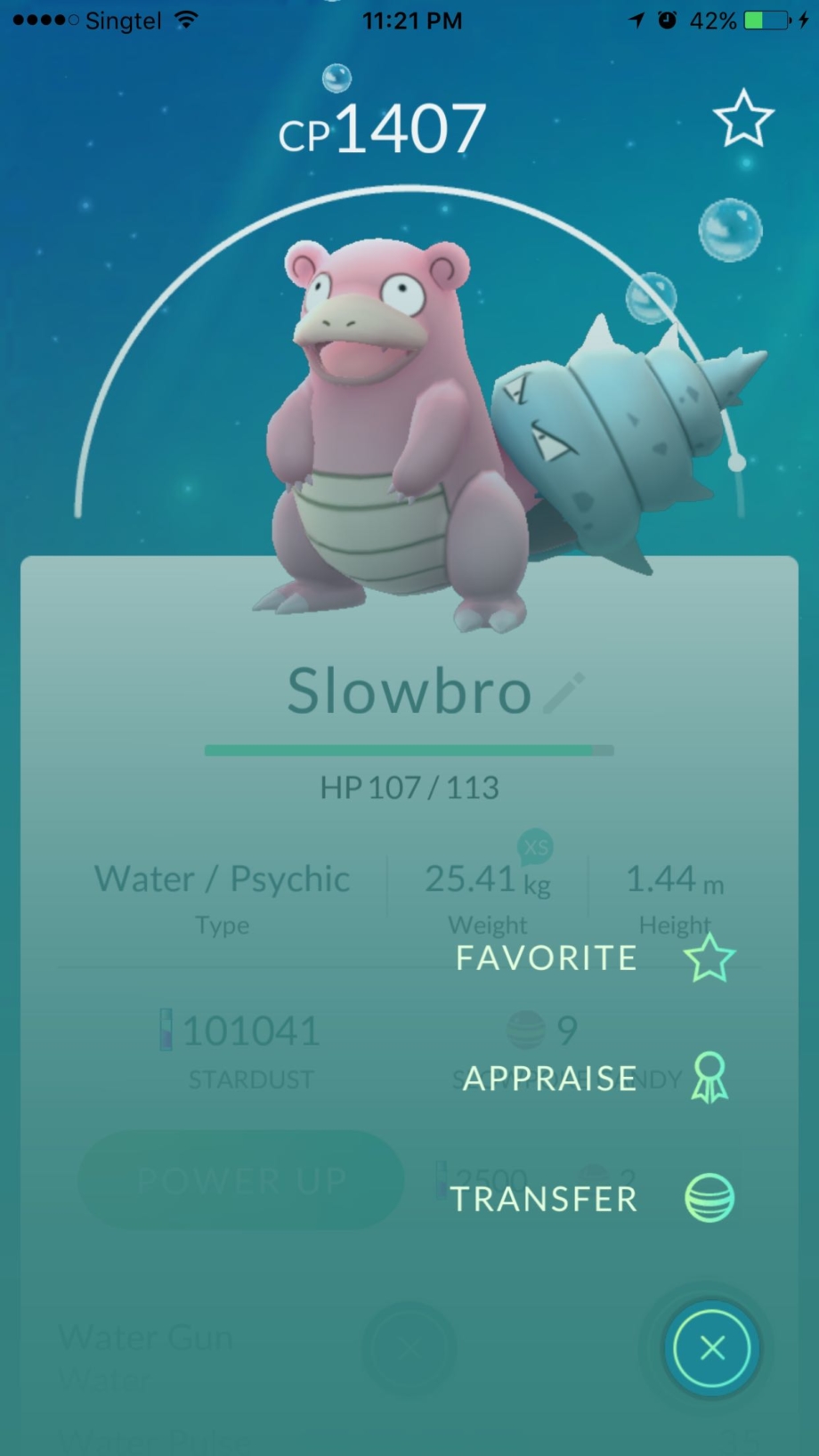Edit Slowbro's nickname with the pencil icon

(x=564, y=692)
